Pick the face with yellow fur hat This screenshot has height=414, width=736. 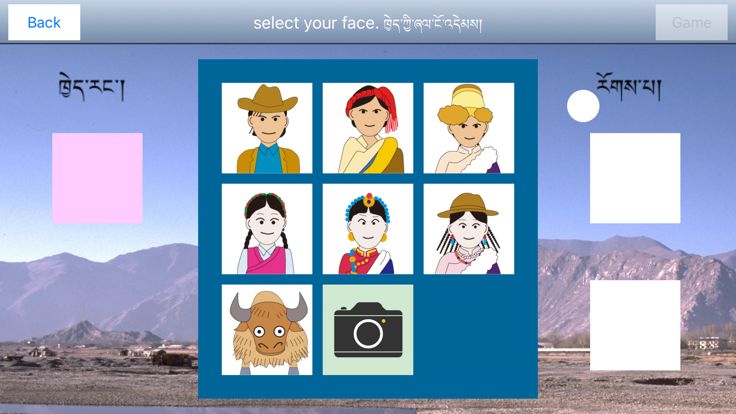[468, 128]
